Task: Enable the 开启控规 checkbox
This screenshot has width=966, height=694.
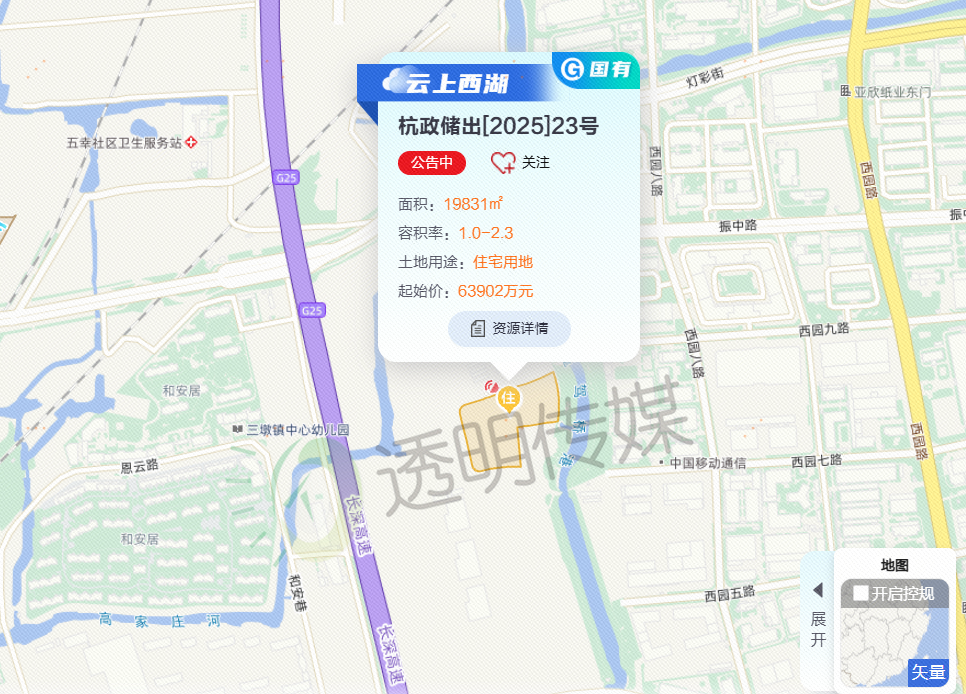Action: [861, 594]
